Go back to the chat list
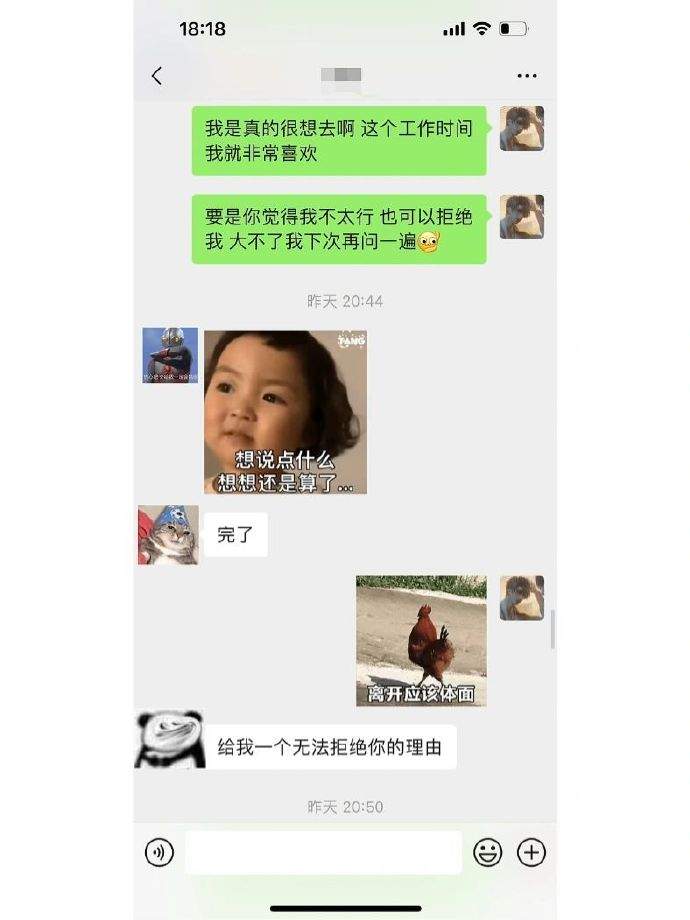 [x=157, y=76]
